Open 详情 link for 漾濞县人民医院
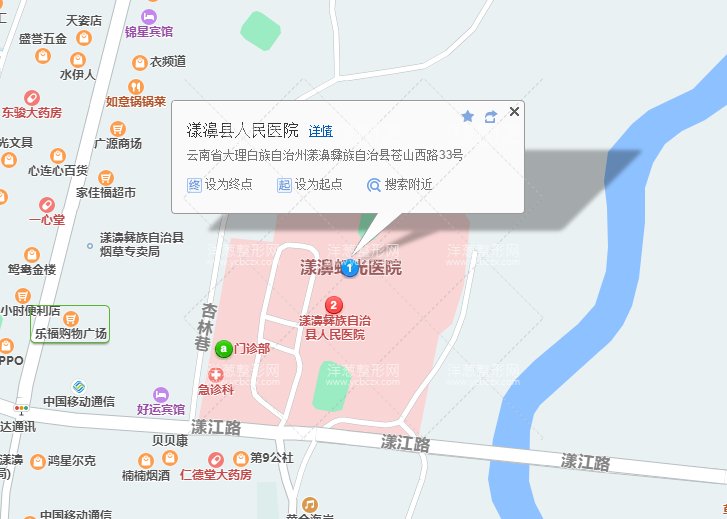 click(x=320, y=131)
